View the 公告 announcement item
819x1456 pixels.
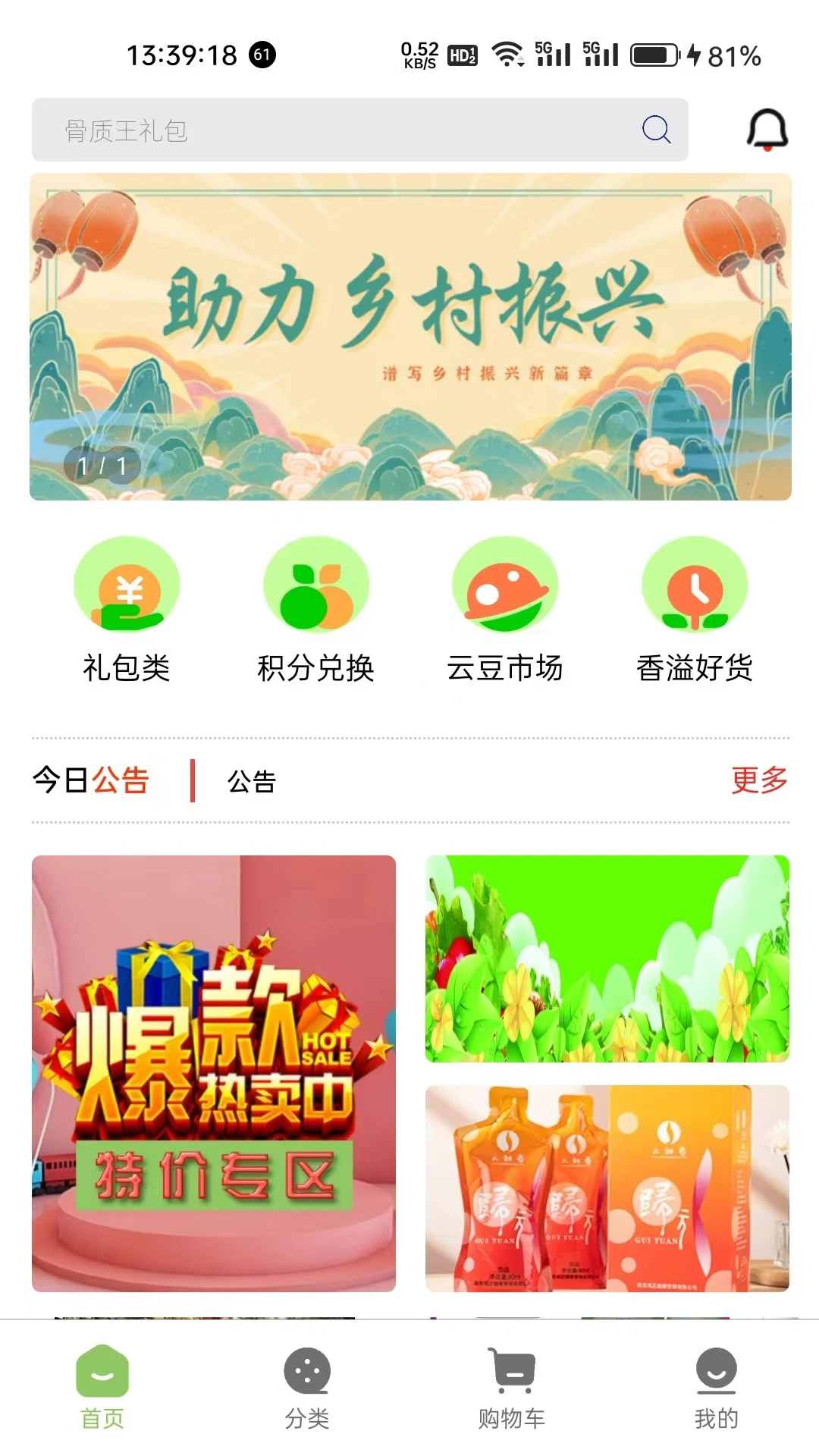[252, 781]
